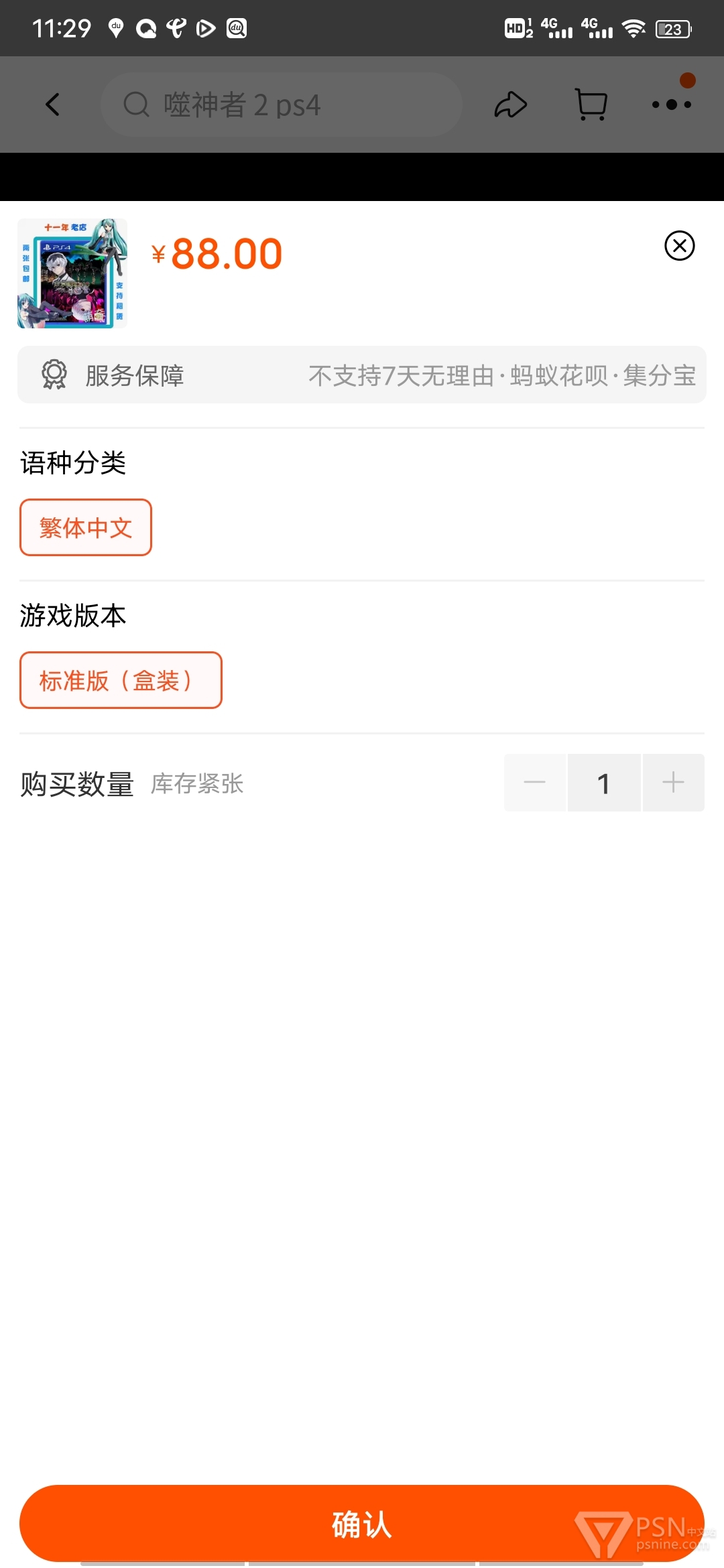This screenshot has width=724, height=1568.
Task: View the enlarged product thumbnail image
Action: click(72, 273)
